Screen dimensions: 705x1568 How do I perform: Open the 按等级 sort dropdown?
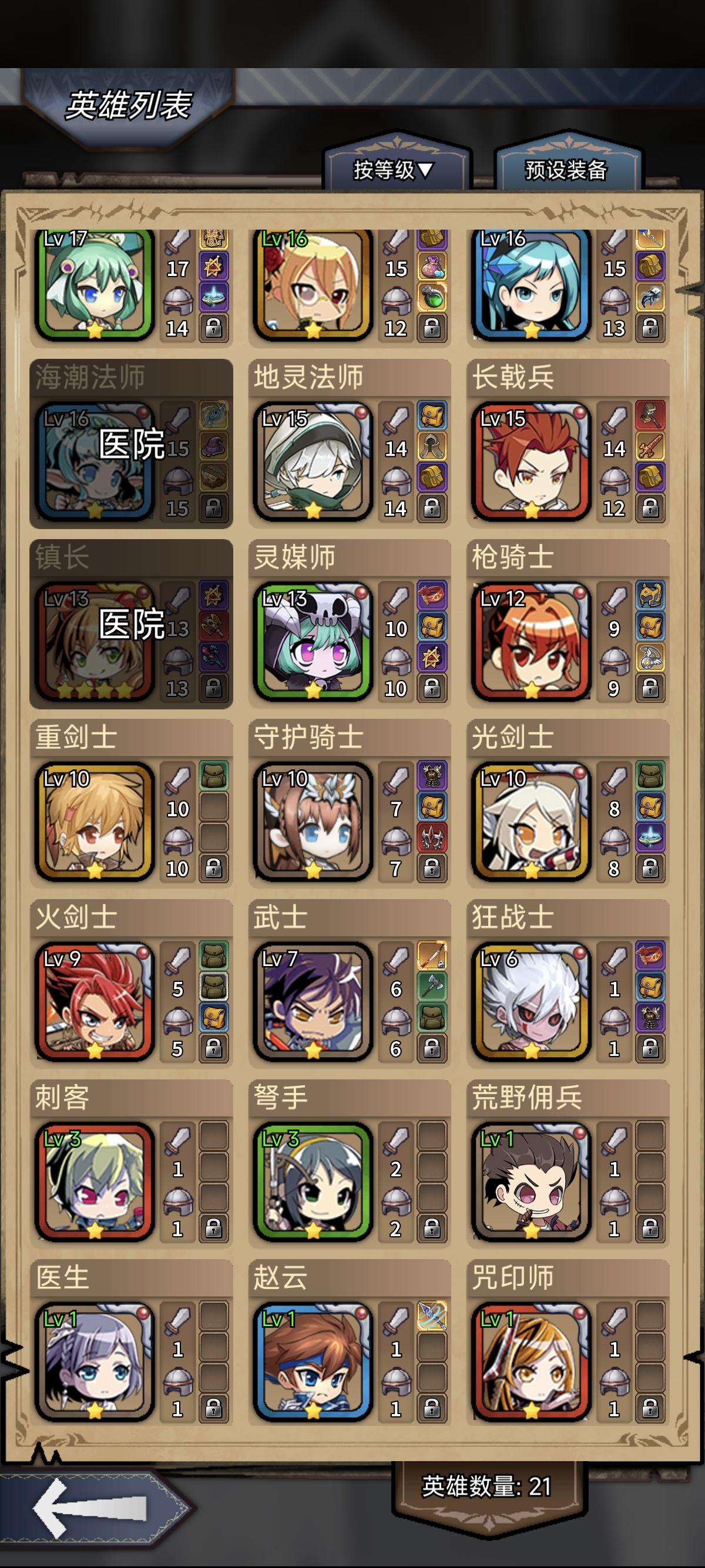tap(396, 169)
